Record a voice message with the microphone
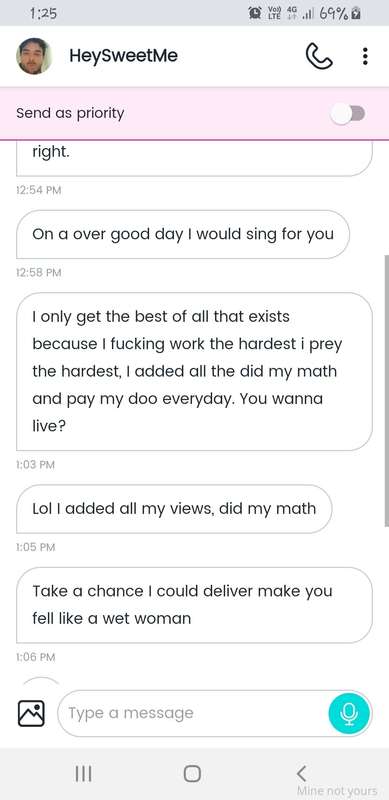 tap(350, 713)
